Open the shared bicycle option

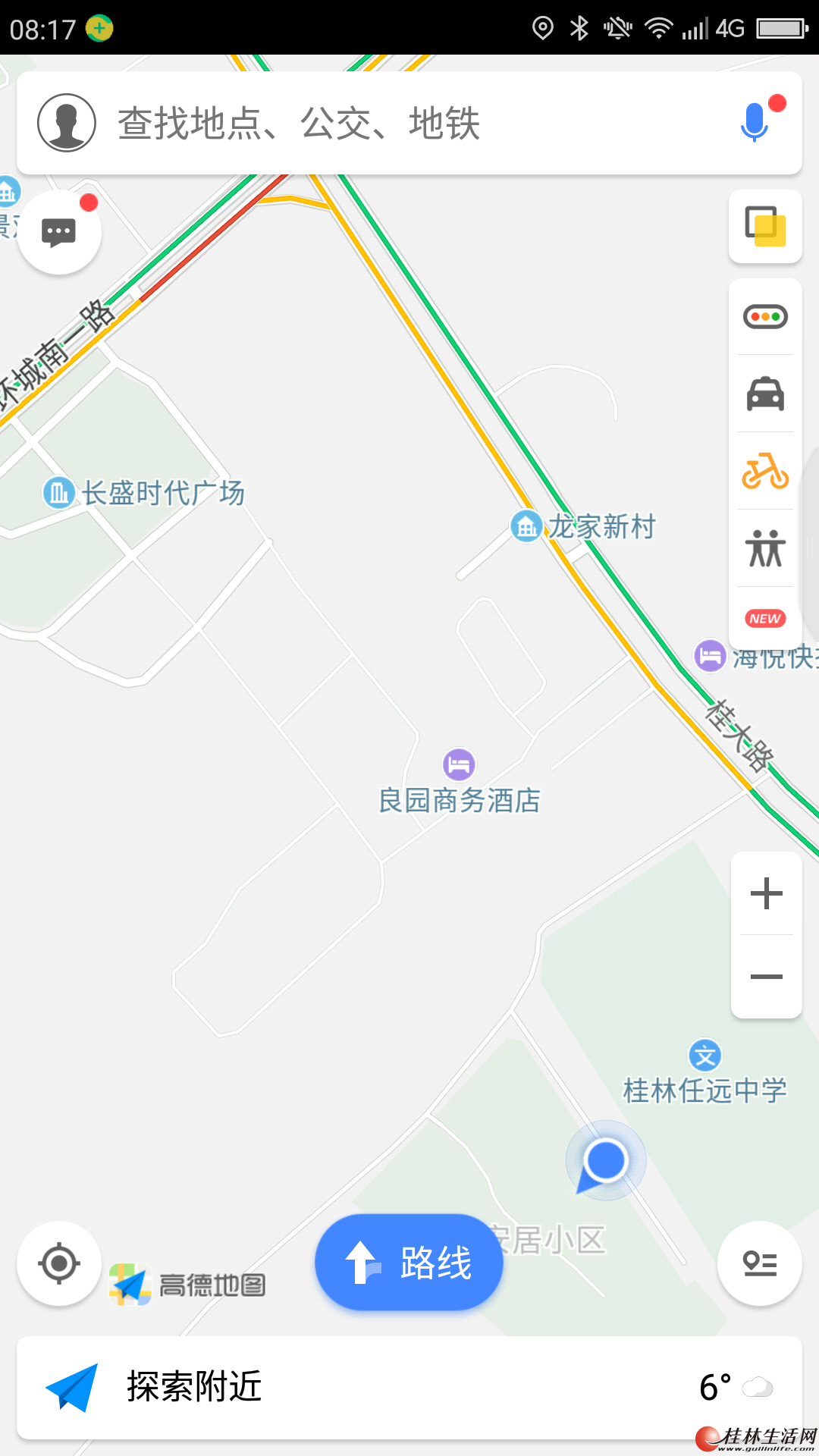pos(765,471)
